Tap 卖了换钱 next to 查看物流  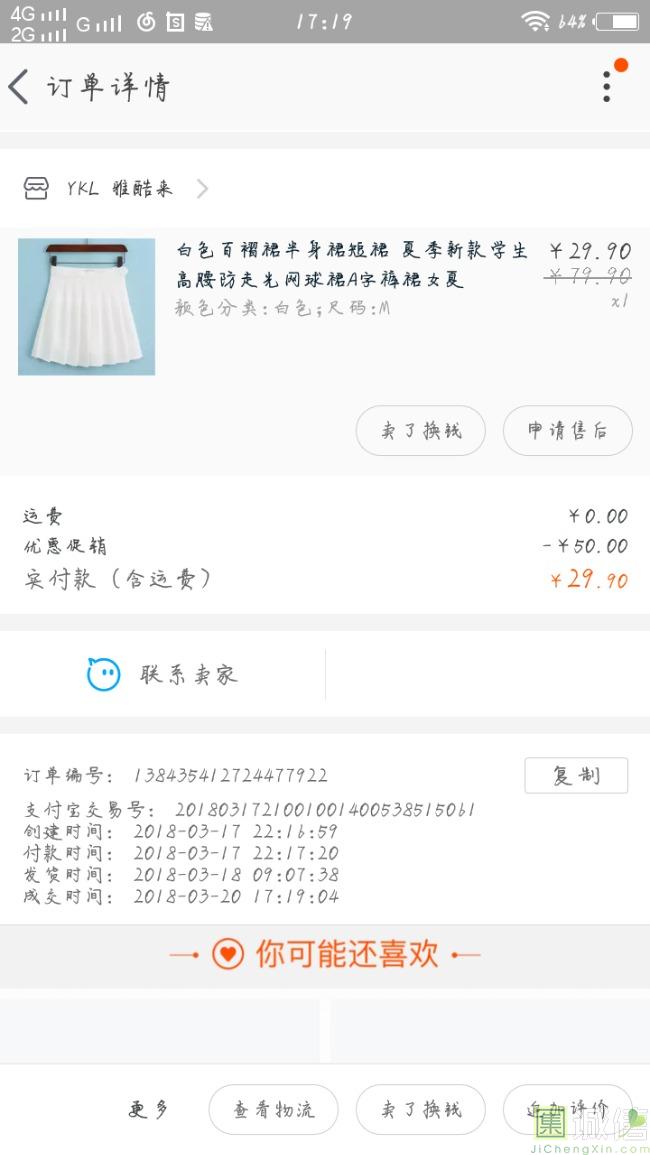click(421, 1109)
